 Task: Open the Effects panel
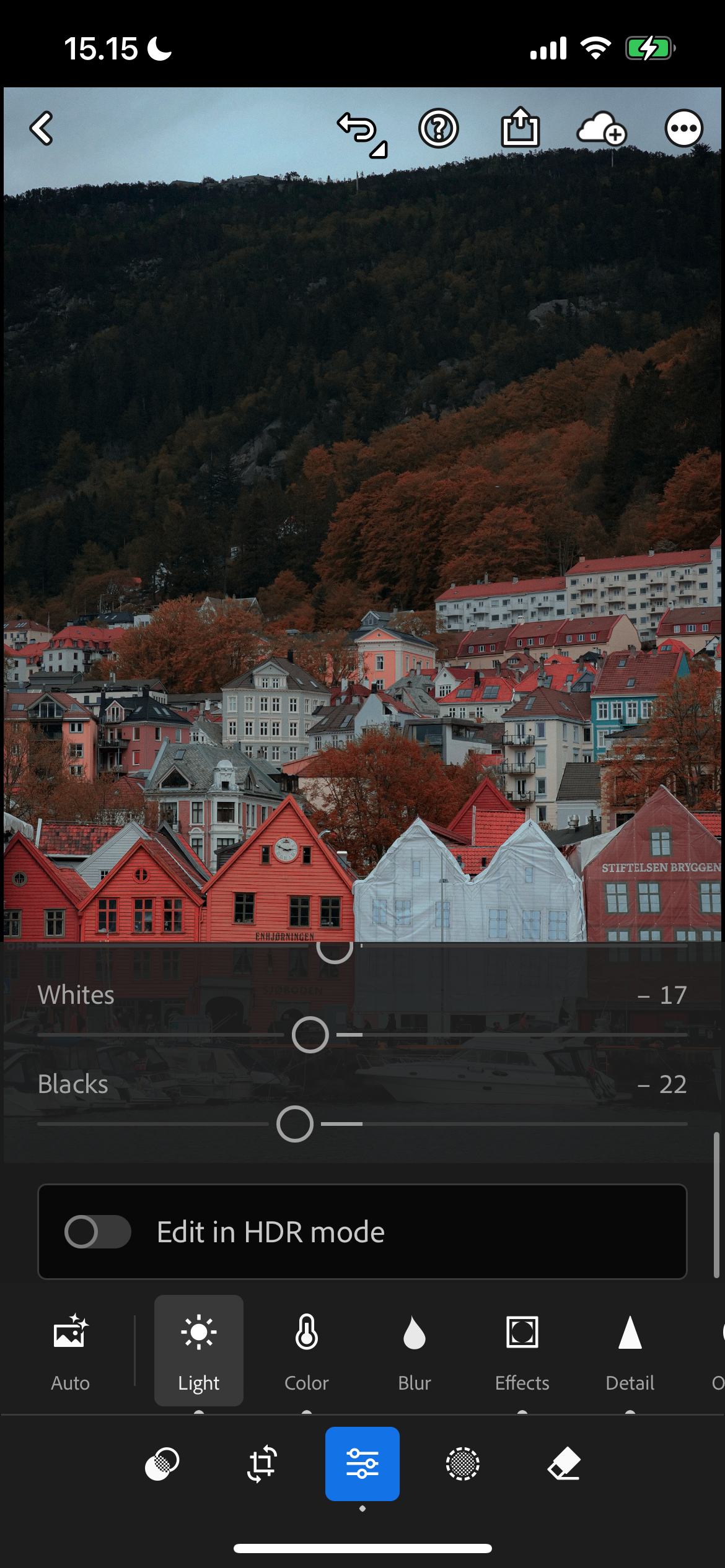click(522, 1350)
